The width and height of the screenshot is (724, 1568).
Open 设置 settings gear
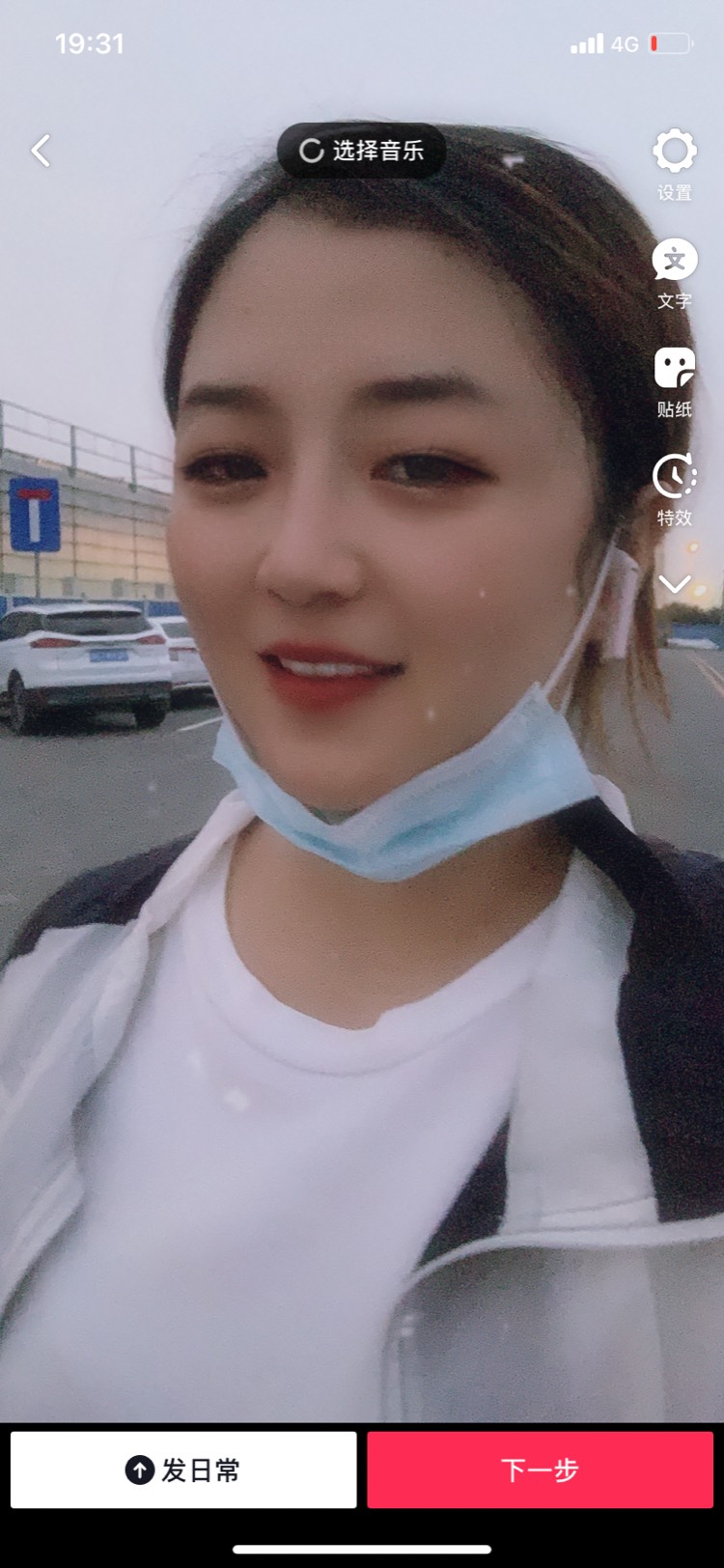(674, 162)
